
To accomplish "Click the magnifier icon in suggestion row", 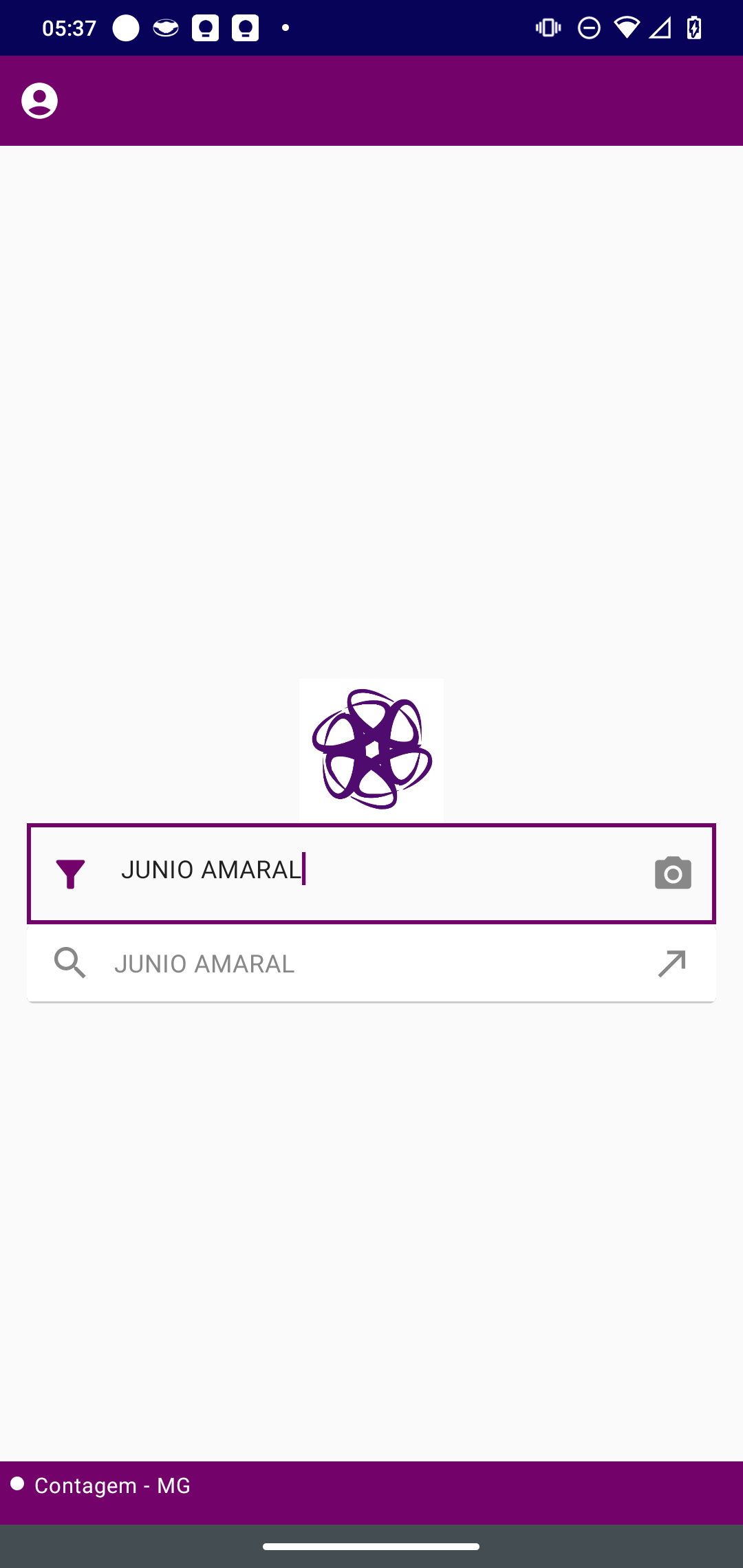I will (x=69, y=963).
